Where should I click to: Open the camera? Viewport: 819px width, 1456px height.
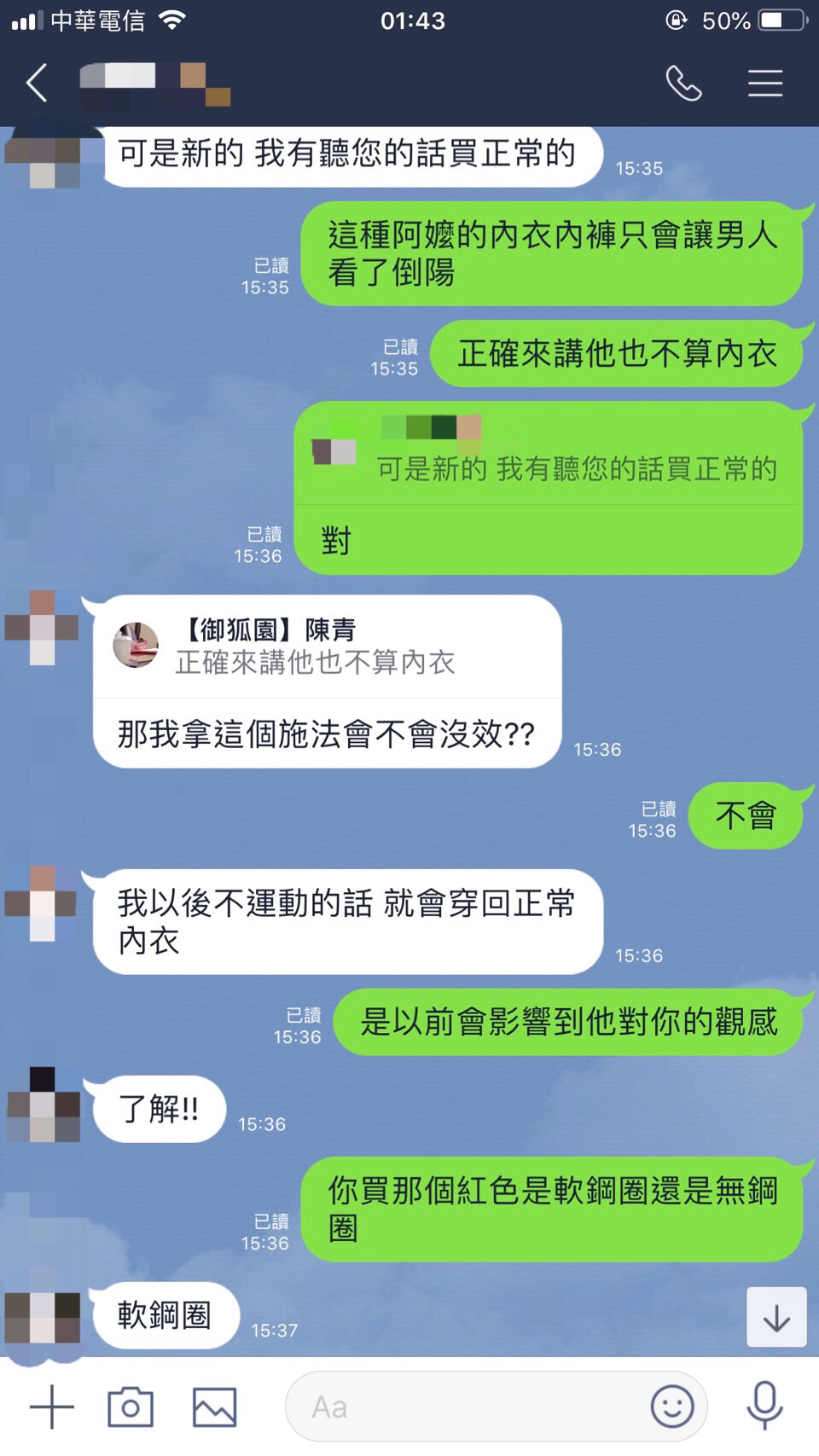click(131, 1407)
